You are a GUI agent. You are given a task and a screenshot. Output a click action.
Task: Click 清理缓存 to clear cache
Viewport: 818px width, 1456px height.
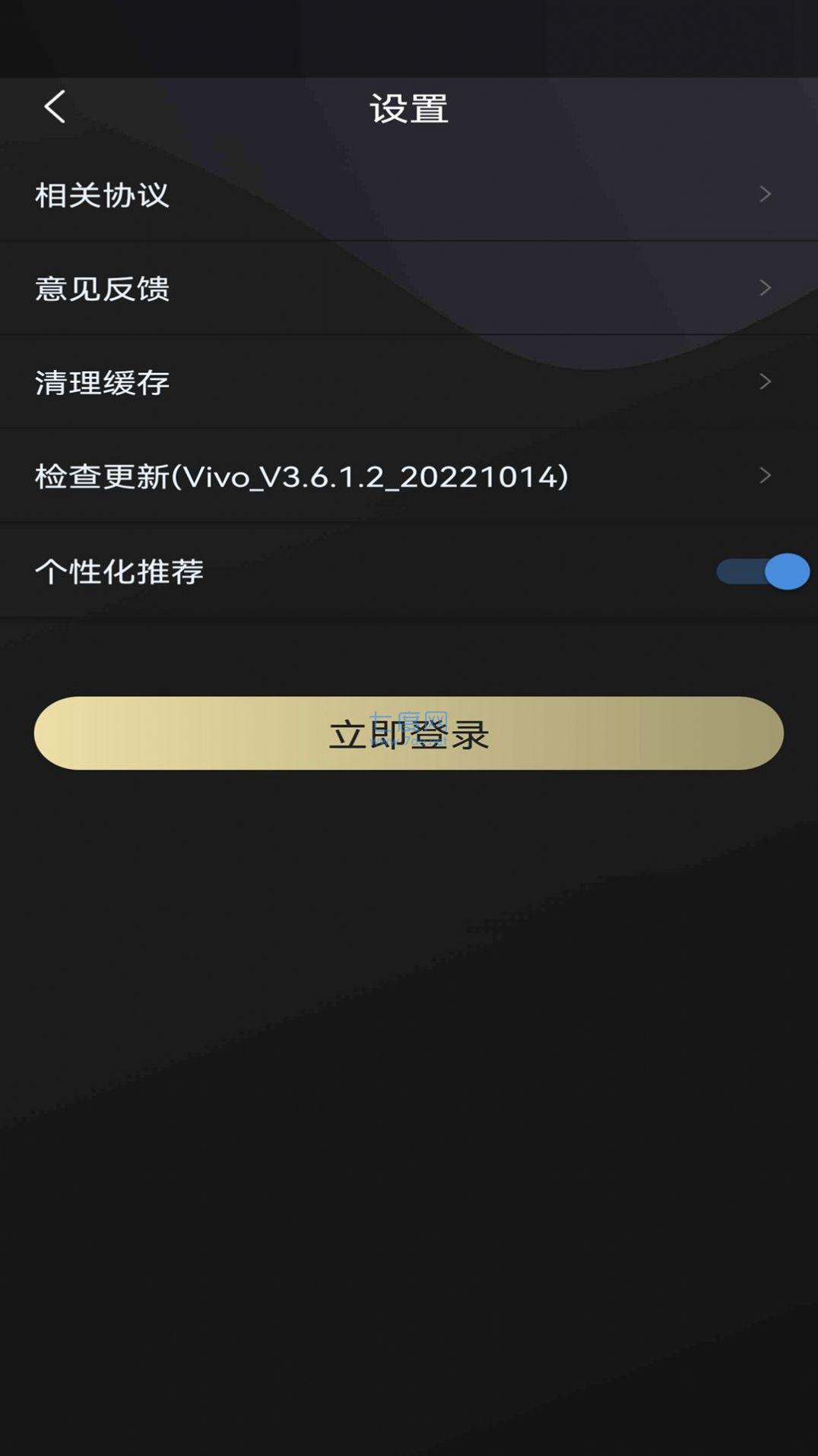tap(103, 382)
